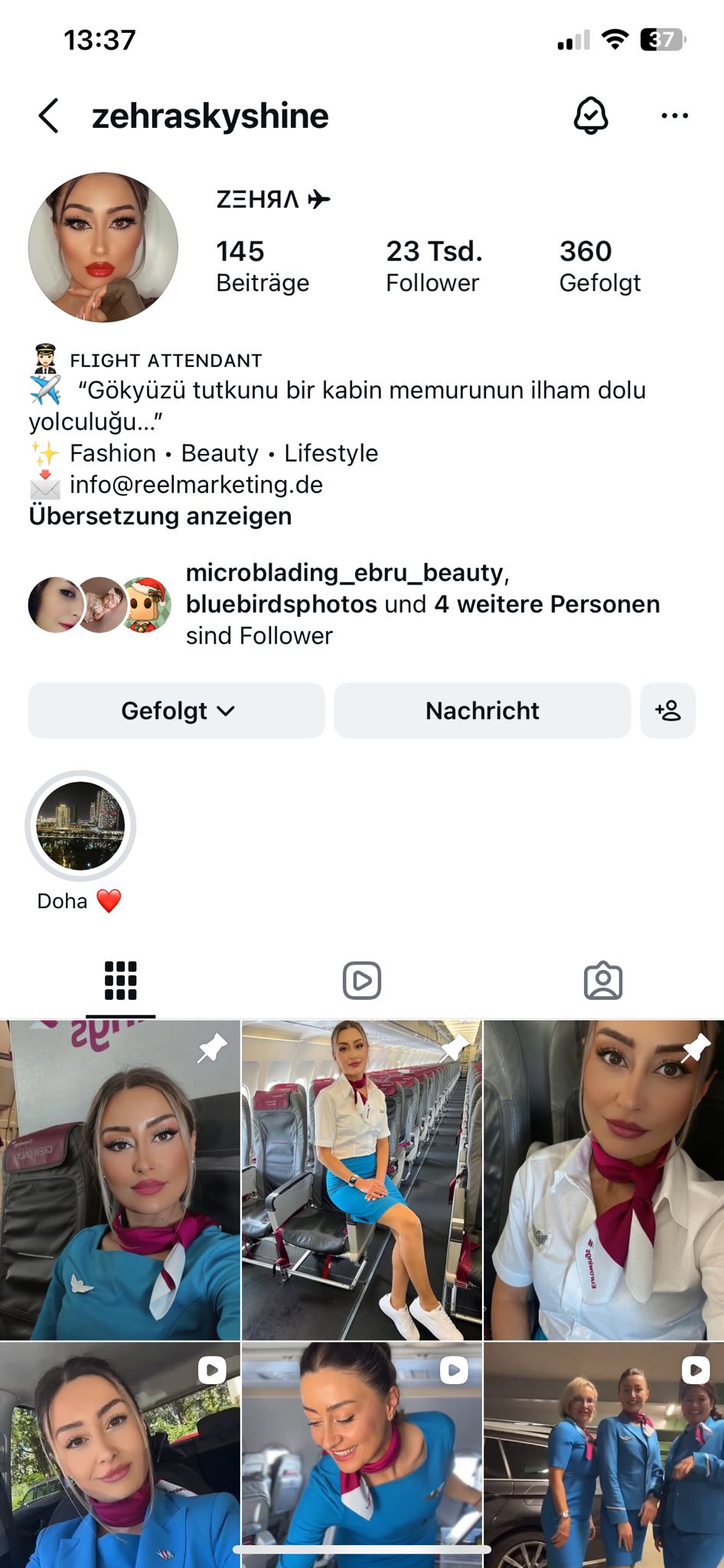Open the three-dot overflow menu

[674, 116]
